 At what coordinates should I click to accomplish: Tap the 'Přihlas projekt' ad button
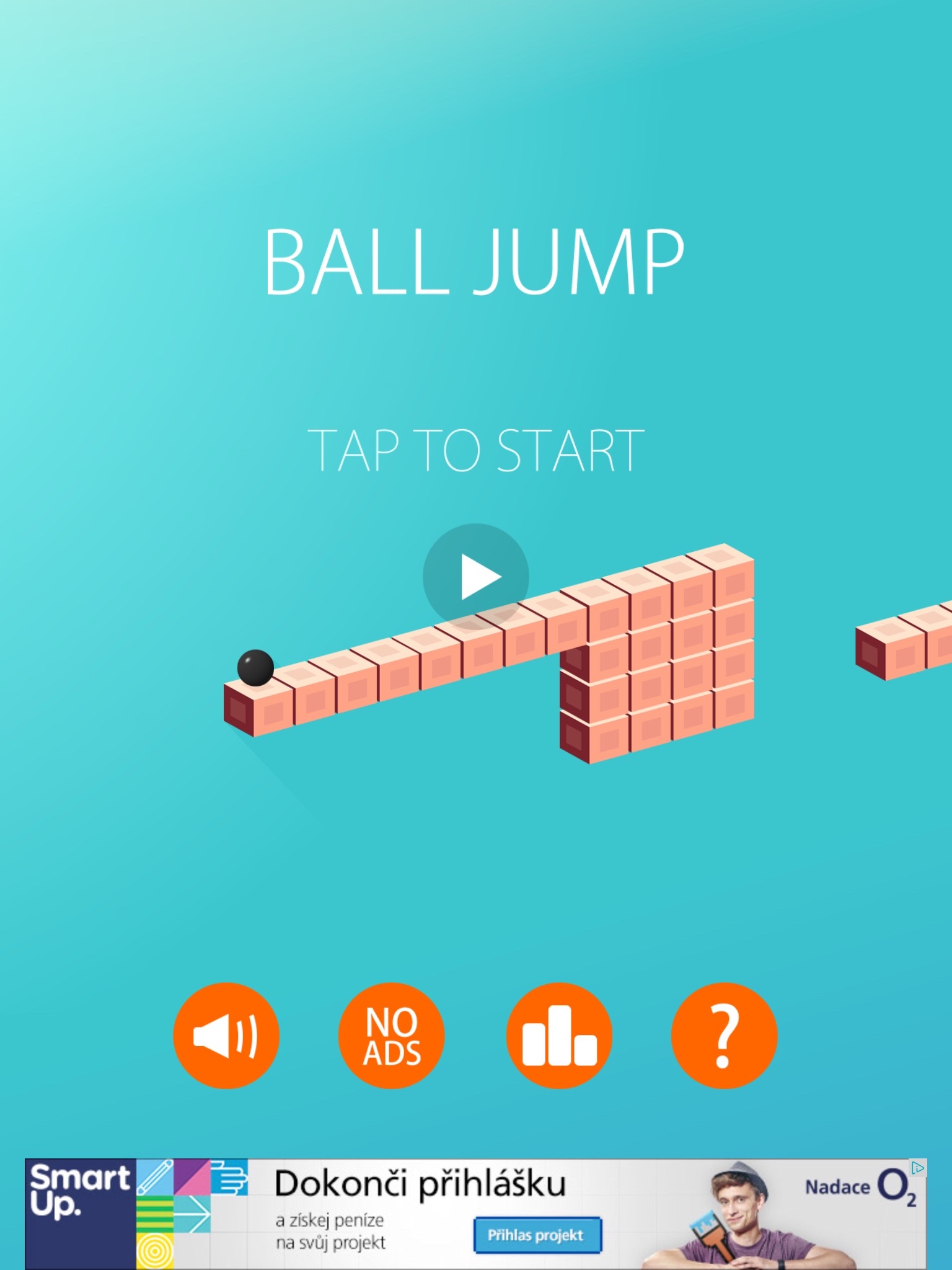click(537, 1235)
